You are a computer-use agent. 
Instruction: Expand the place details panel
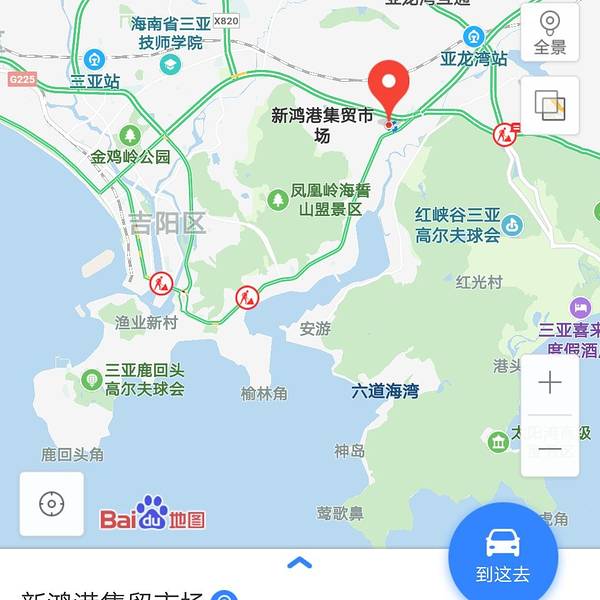[299, 564]
